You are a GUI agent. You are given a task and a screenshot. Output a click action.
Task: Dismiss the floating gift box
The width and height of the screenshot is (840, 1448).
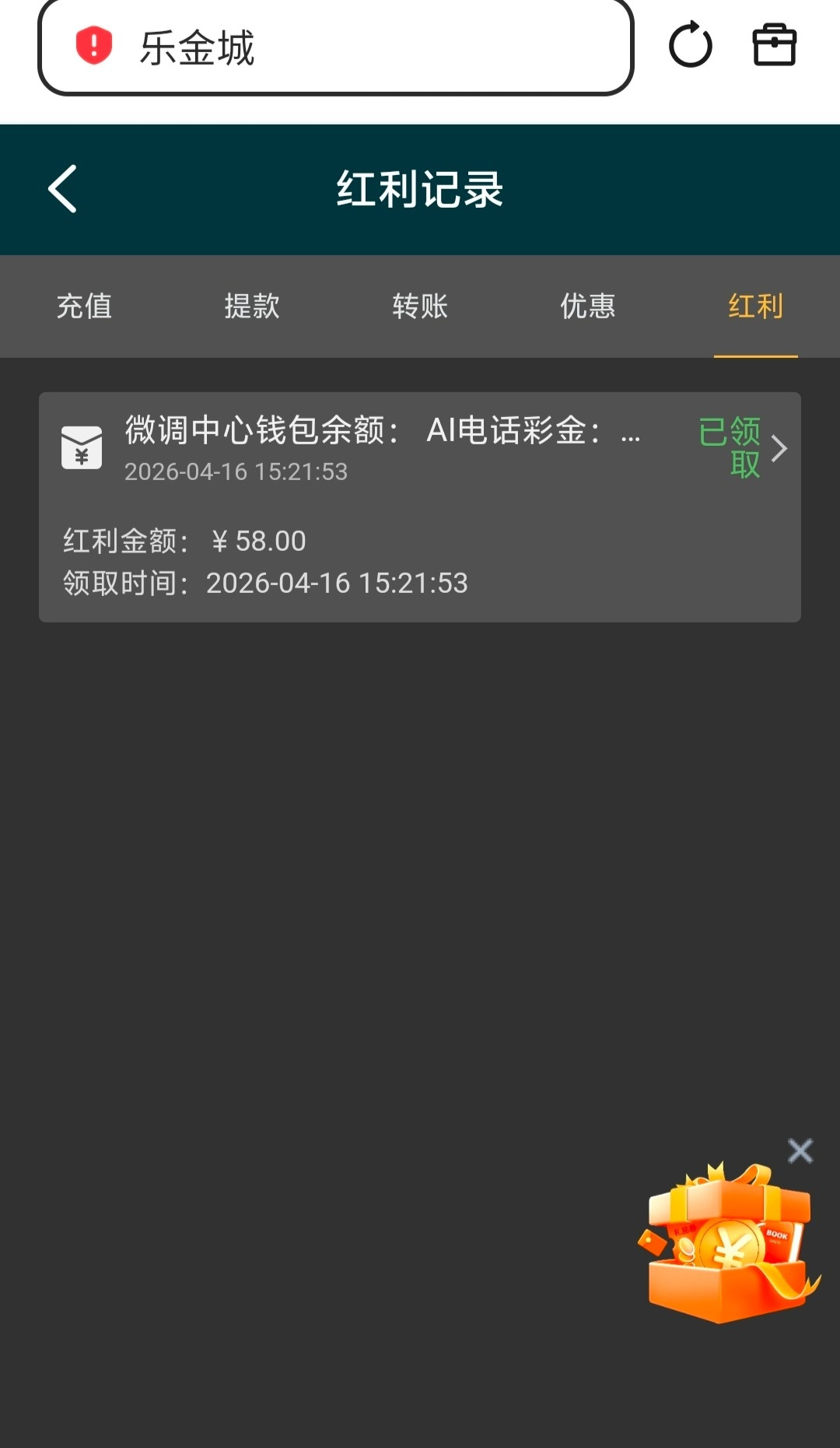[x=800, y=1150]
